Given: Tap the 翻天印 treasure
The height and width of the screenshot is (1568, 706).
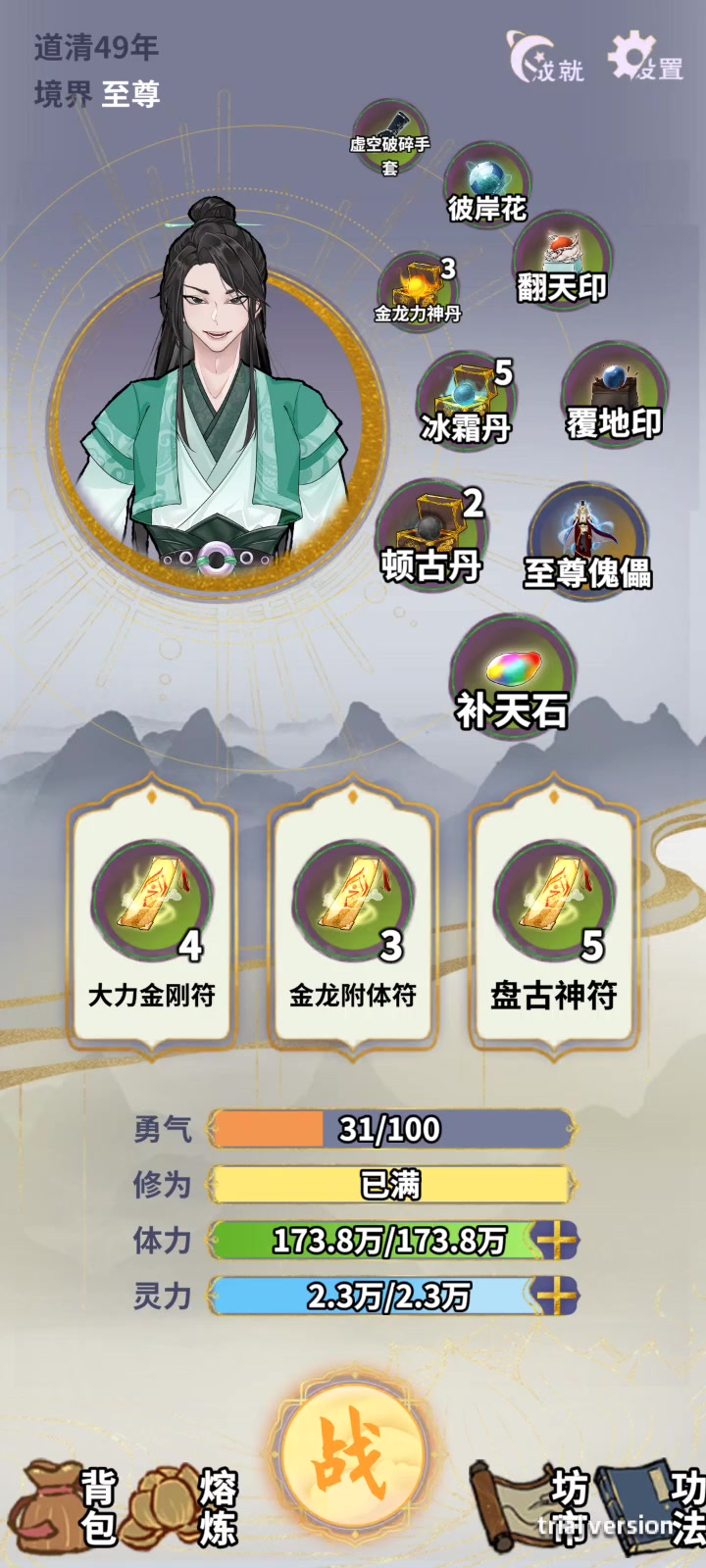Looking at the screenshot, I should [x=561, y=262].
